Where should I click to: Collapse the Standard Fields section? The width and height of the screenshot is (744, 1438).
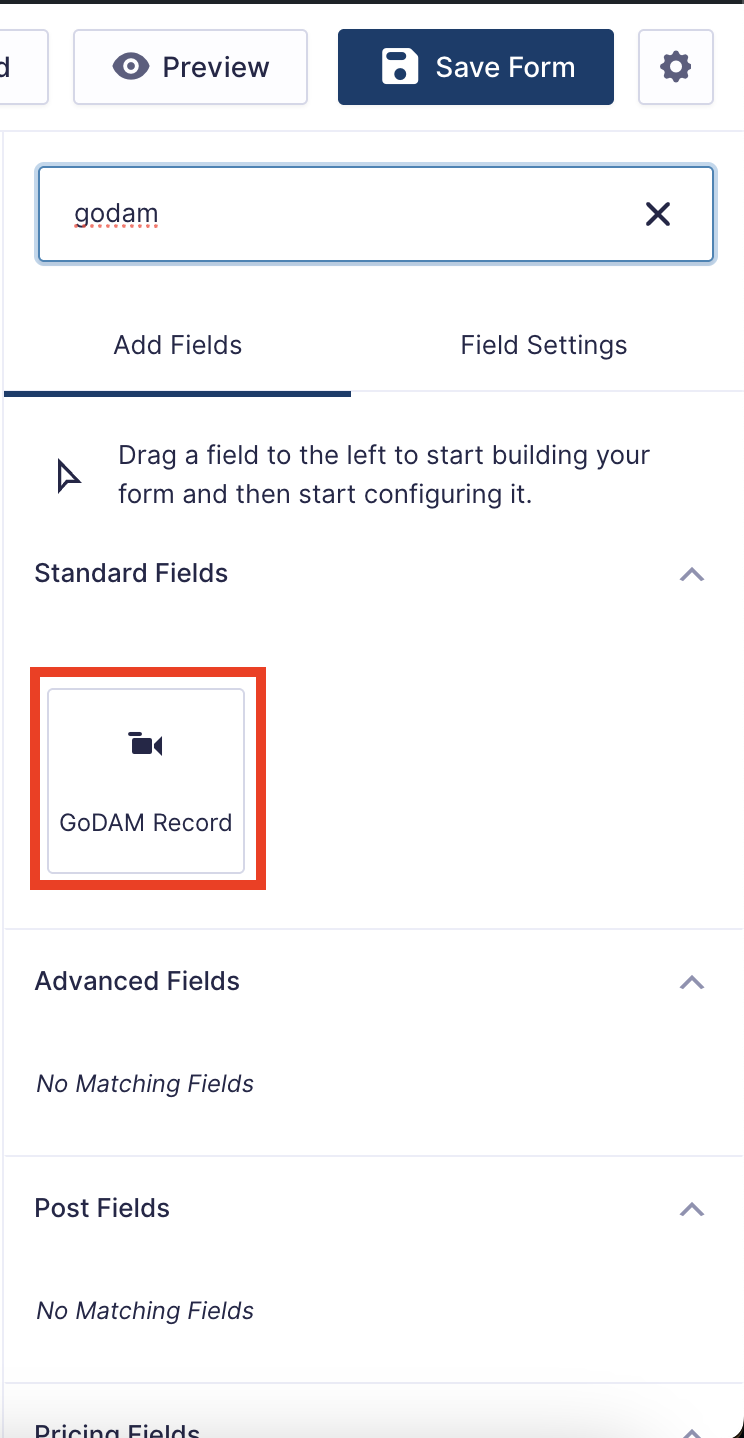tap(691, 574)
